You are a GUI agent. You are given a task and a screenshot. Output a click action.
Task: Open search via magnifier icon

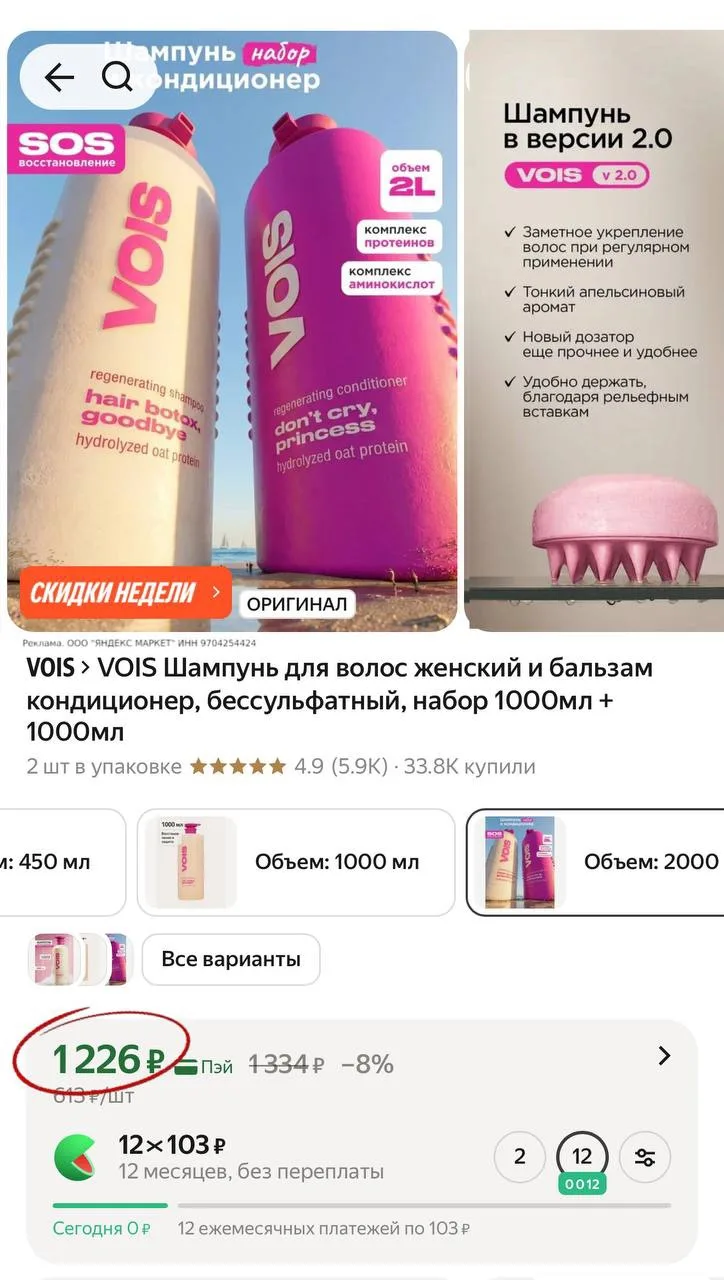pyautogui.click(x=117, y=77)
